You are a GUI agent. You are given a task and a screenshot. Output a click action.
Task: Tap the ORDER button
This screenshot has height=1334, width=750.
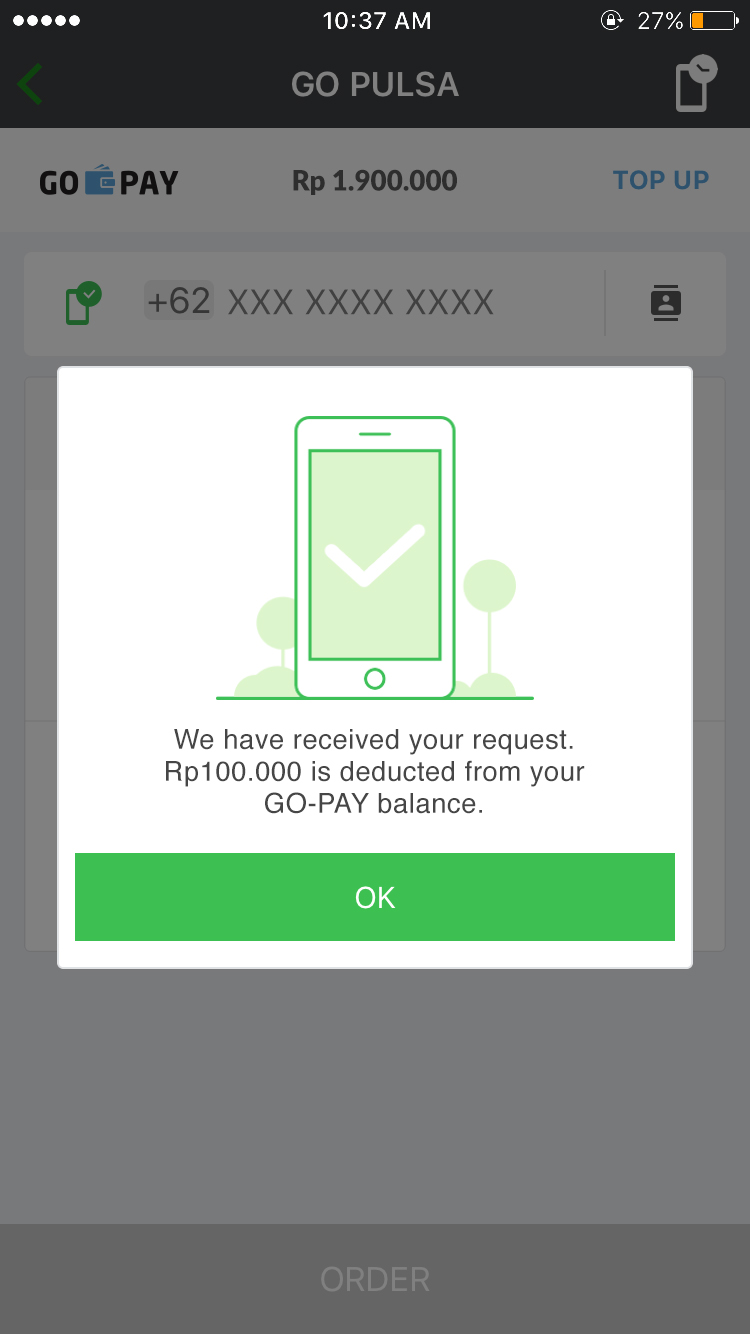tap(375, 1279)
